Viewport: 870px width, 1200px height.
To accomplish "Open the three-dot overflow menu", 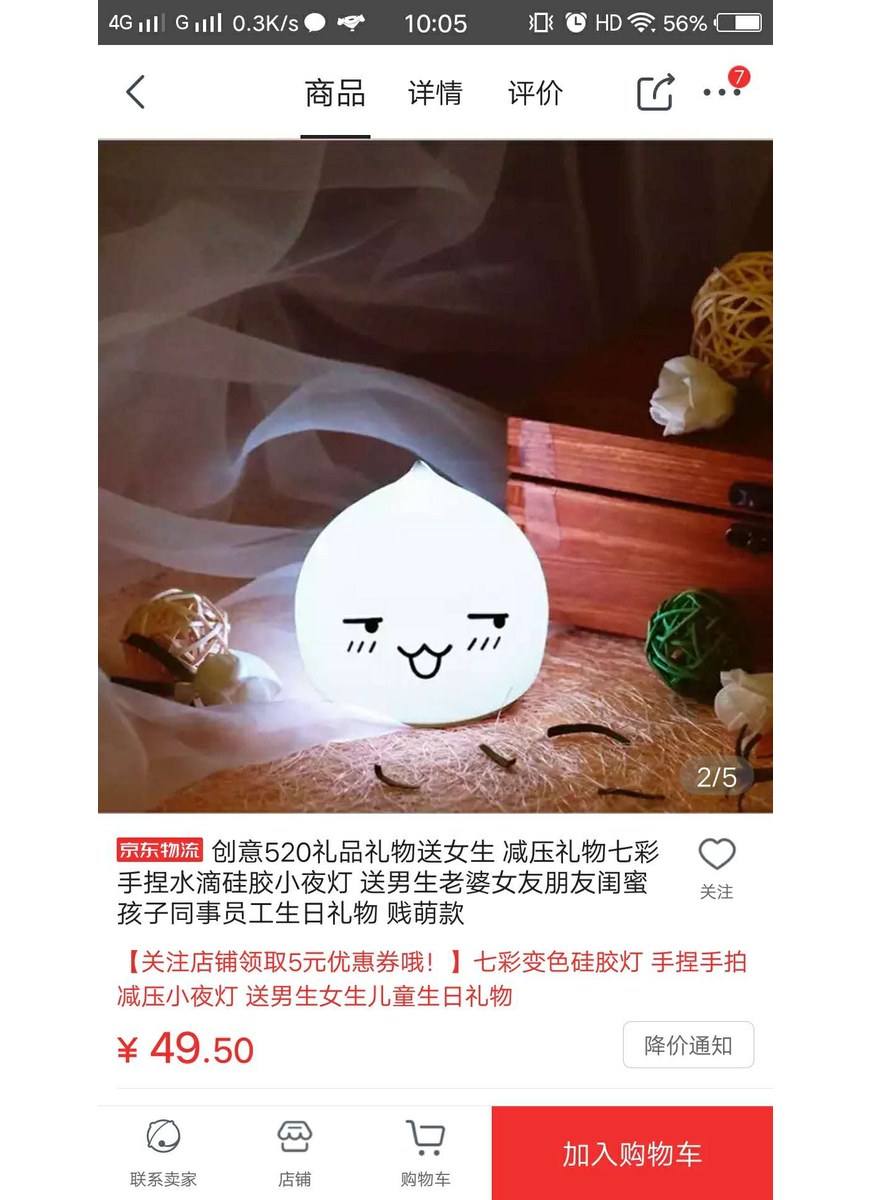I will click(721, 92).
